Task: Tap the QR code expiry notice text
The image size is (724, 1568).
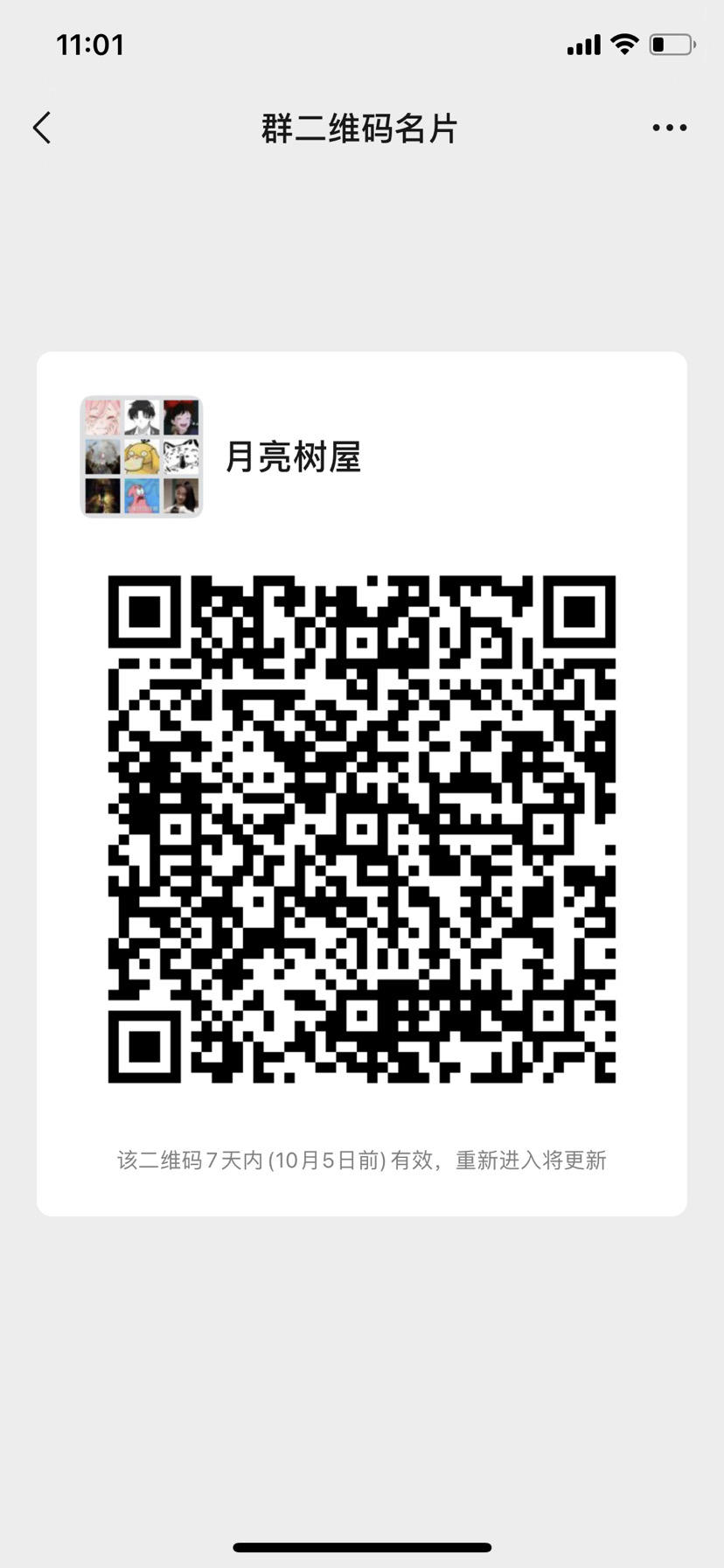Action: pyautogui.click(x=361, y=1160)
